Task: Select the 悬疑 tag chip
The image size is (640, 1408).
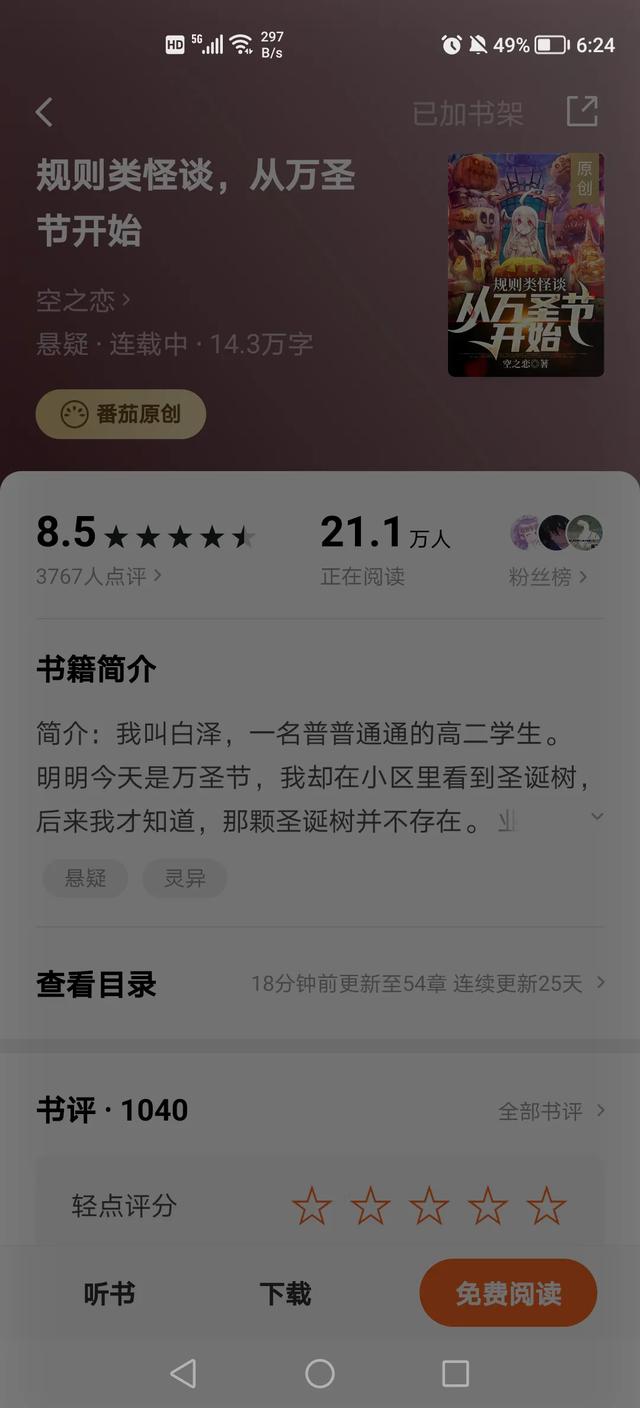Action: (85, 878)
